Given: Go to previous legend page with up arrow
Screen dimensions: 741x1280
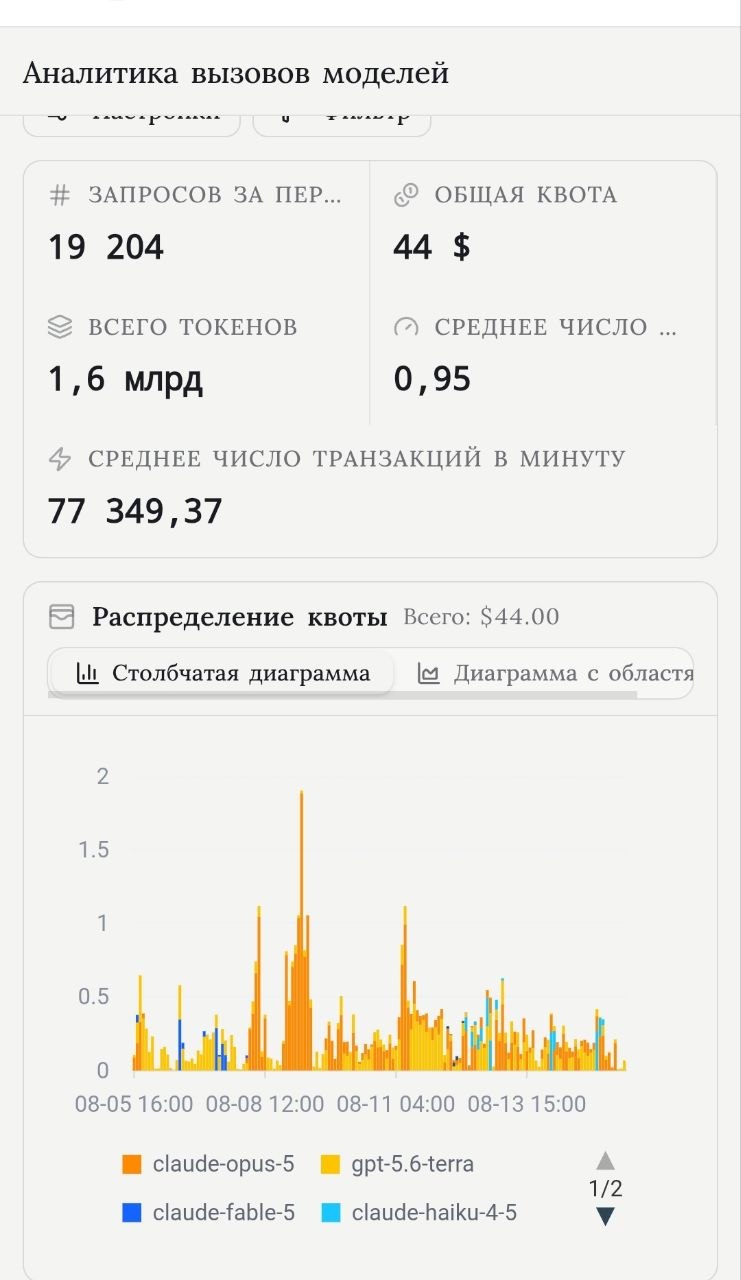Looking at the screenshot, I should [605, 1161].
